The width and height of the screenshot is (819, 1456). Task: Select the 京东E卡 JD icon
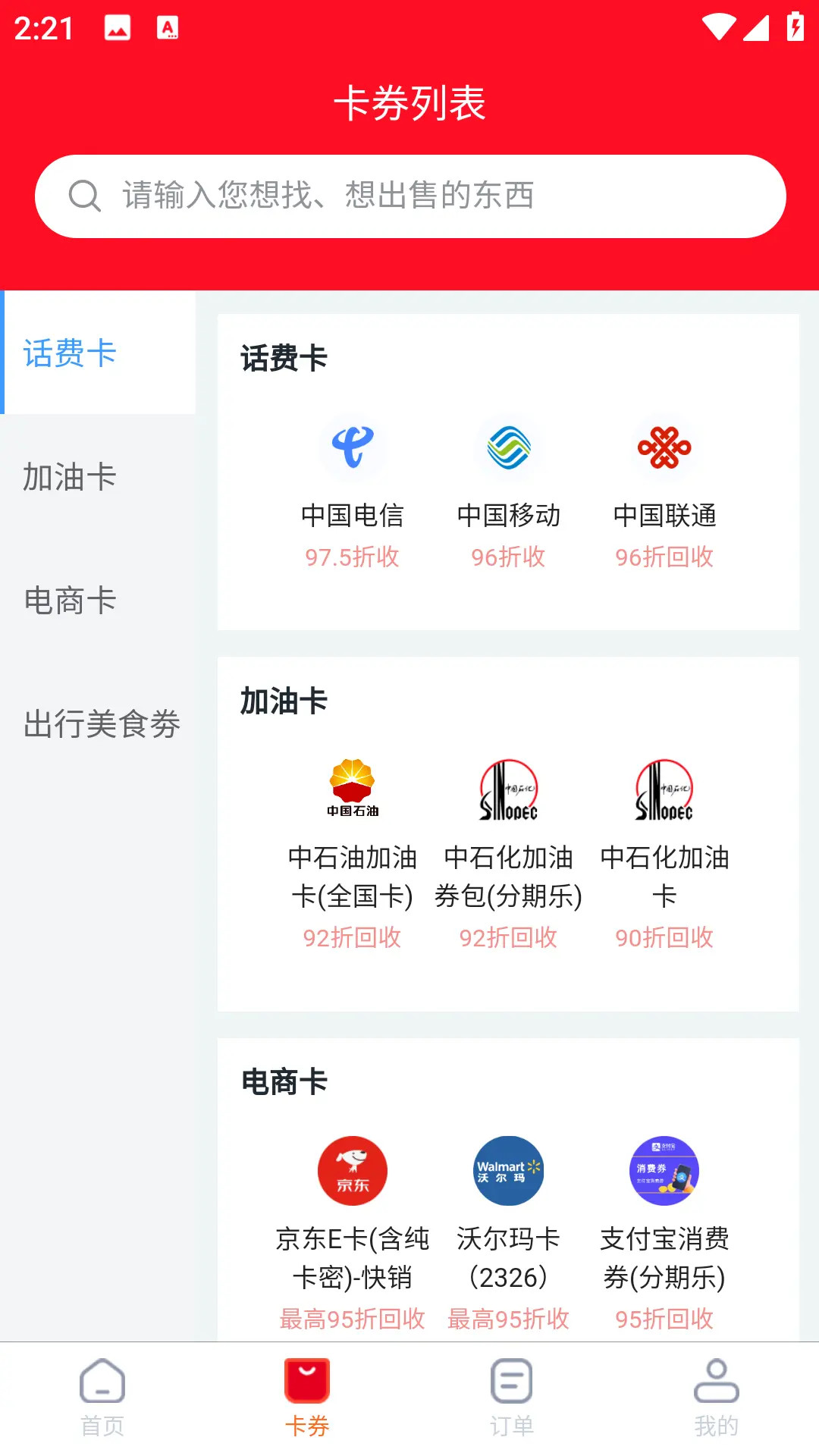pyautogui.click(x=352, y=1170)
